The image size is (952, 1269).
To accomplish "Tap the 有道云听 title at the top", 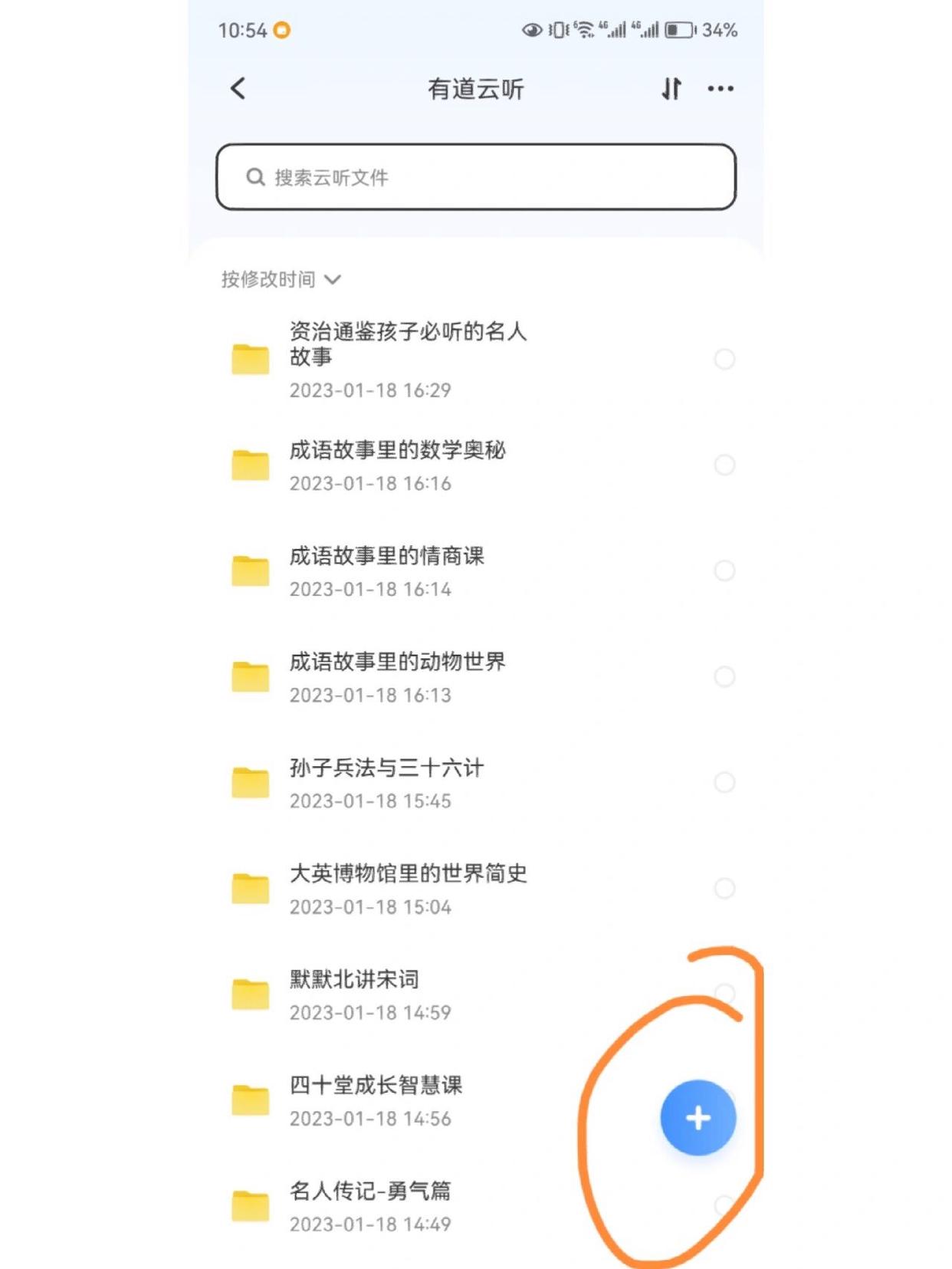I will (x=476, y=88).
